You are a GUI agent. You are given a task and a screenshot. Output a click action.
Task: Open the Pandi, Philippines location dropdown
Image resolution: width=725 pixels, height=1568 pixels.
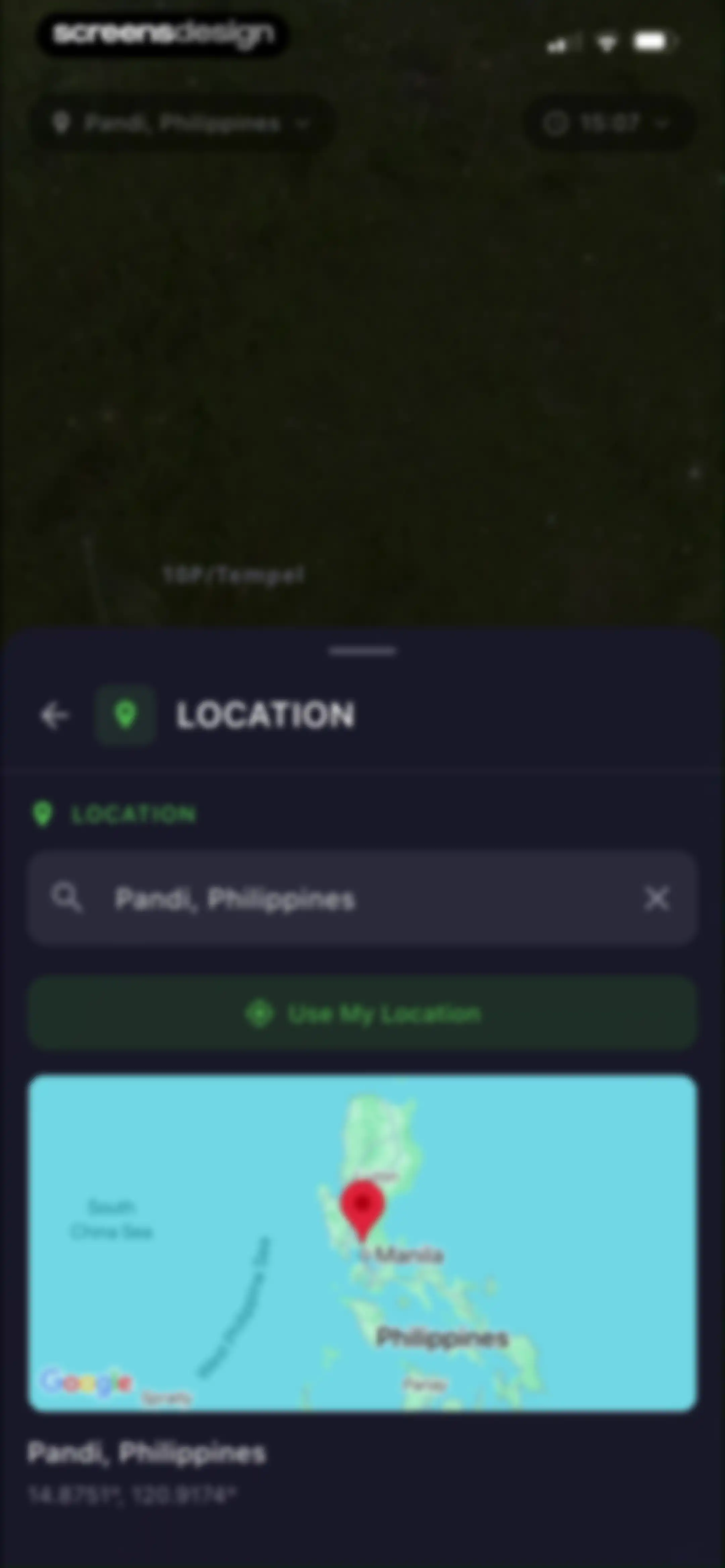point(182,124)
